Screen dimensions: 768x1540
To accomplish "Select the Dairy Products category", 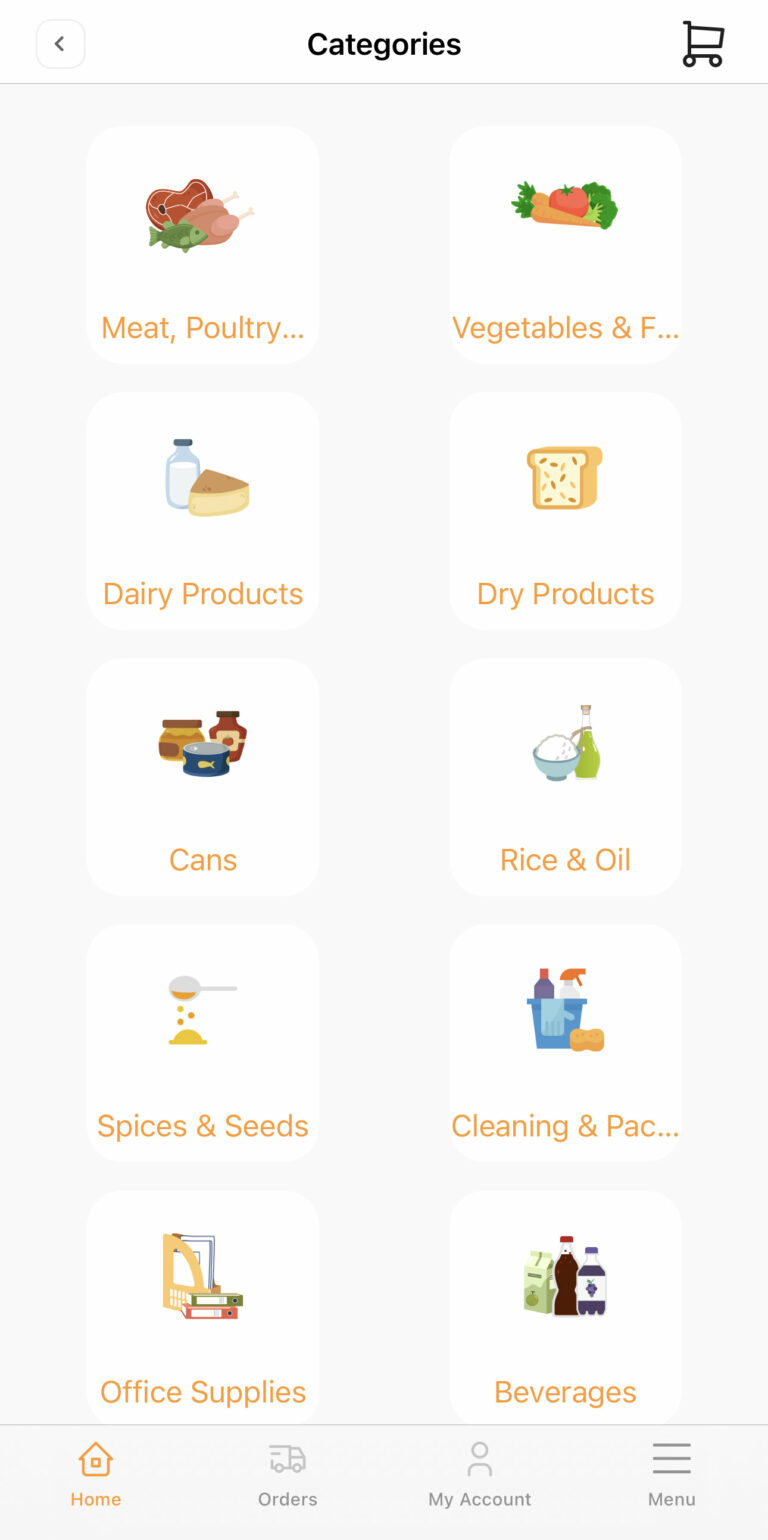I will pyautogui.click(x=203, y=510).
